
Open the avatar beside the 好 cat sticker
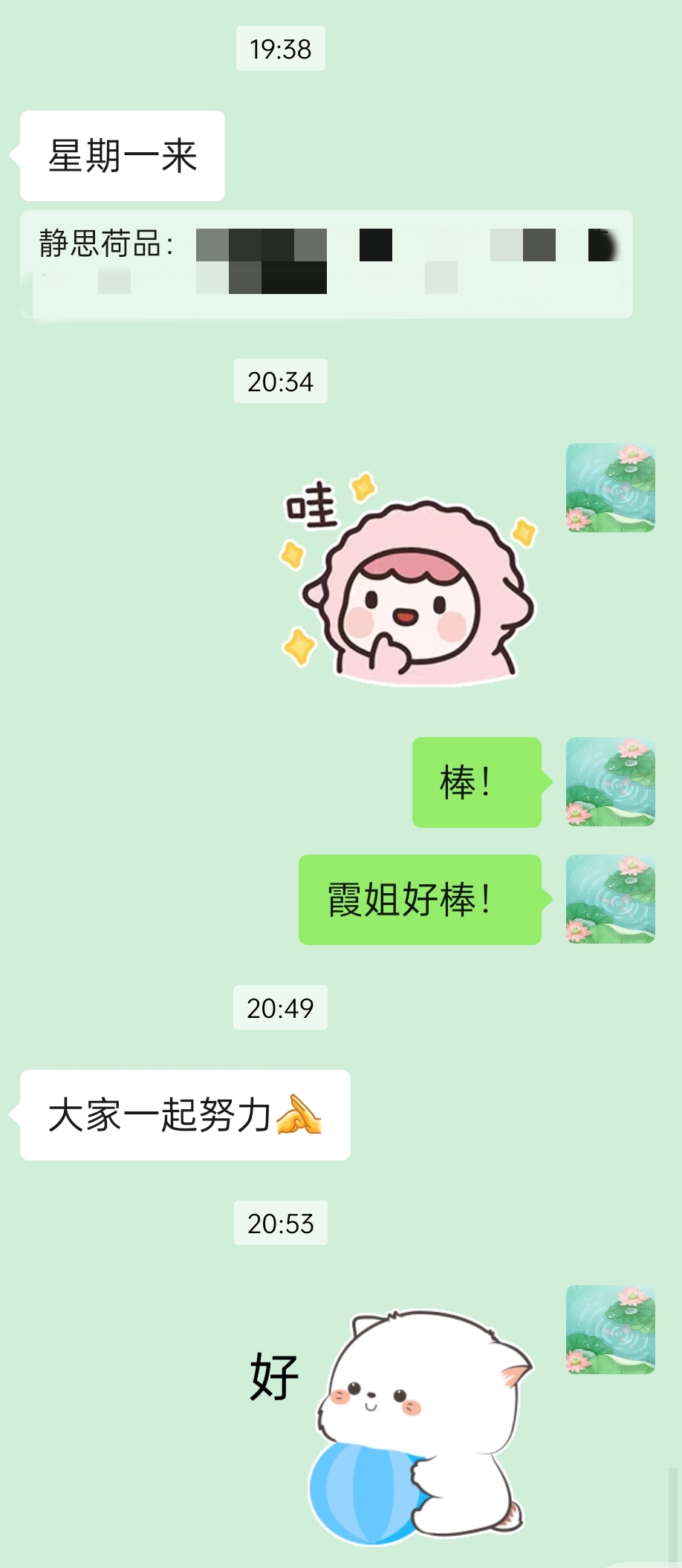tap(610, 1330)
